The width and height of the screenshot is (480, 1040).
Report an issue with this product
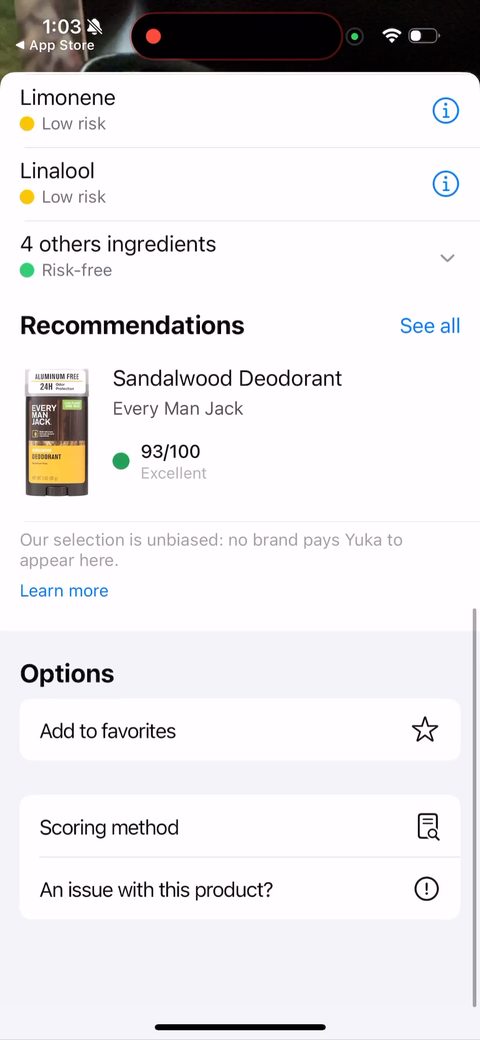[240, 889]
